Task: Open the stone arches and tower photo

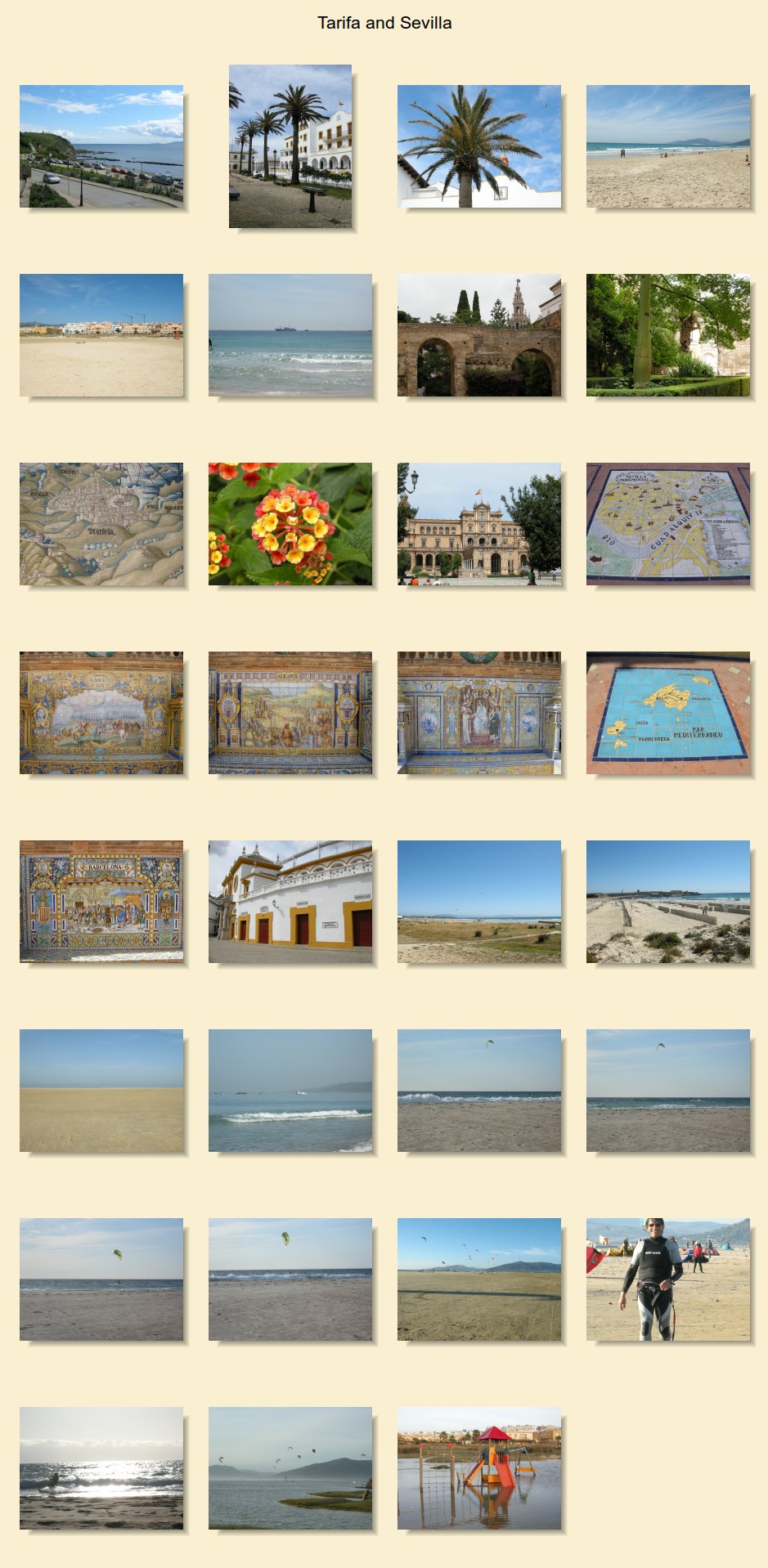Action: click(x=479, y=335)
